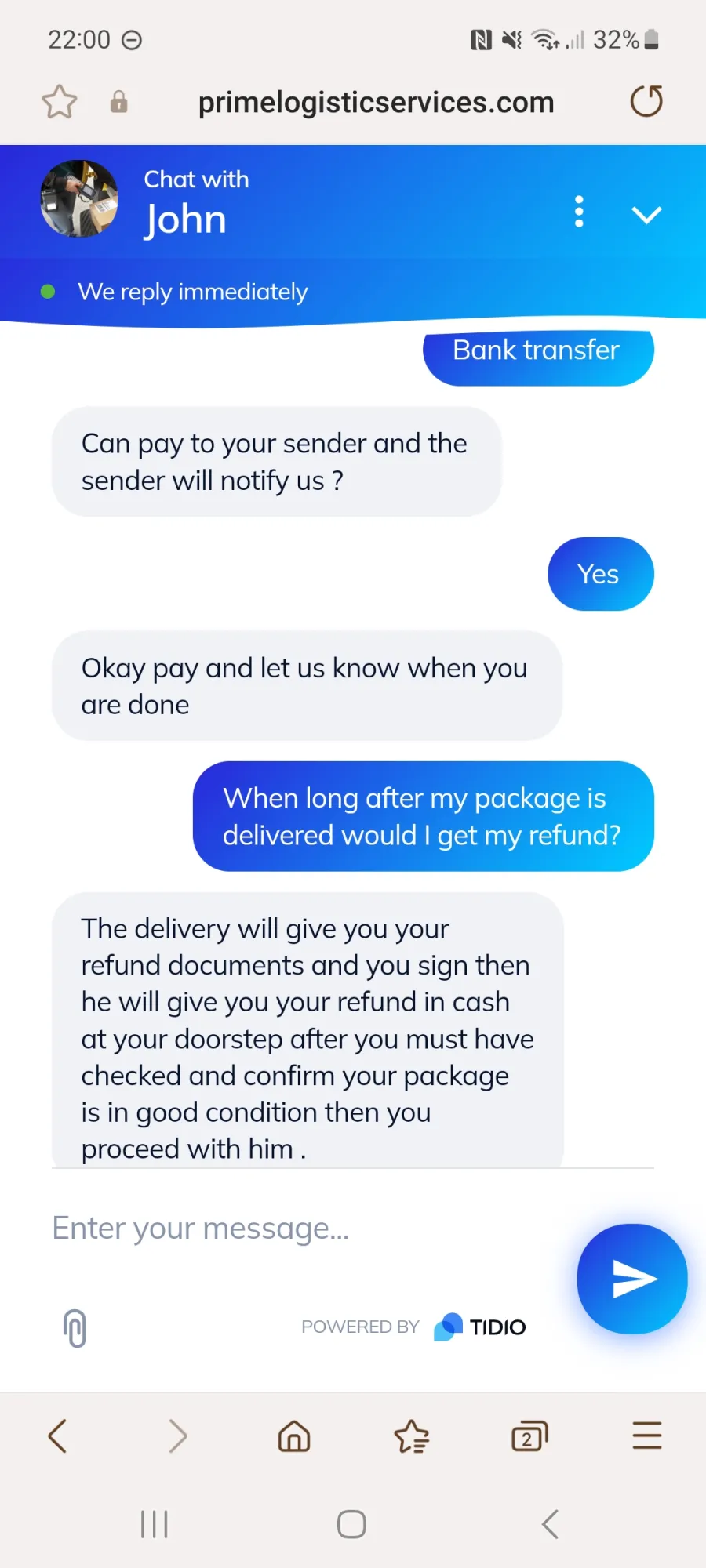This screenshot has width=706, height=1568.
Task: View the open browser tabs
Action: click(x=529, y=1436)
